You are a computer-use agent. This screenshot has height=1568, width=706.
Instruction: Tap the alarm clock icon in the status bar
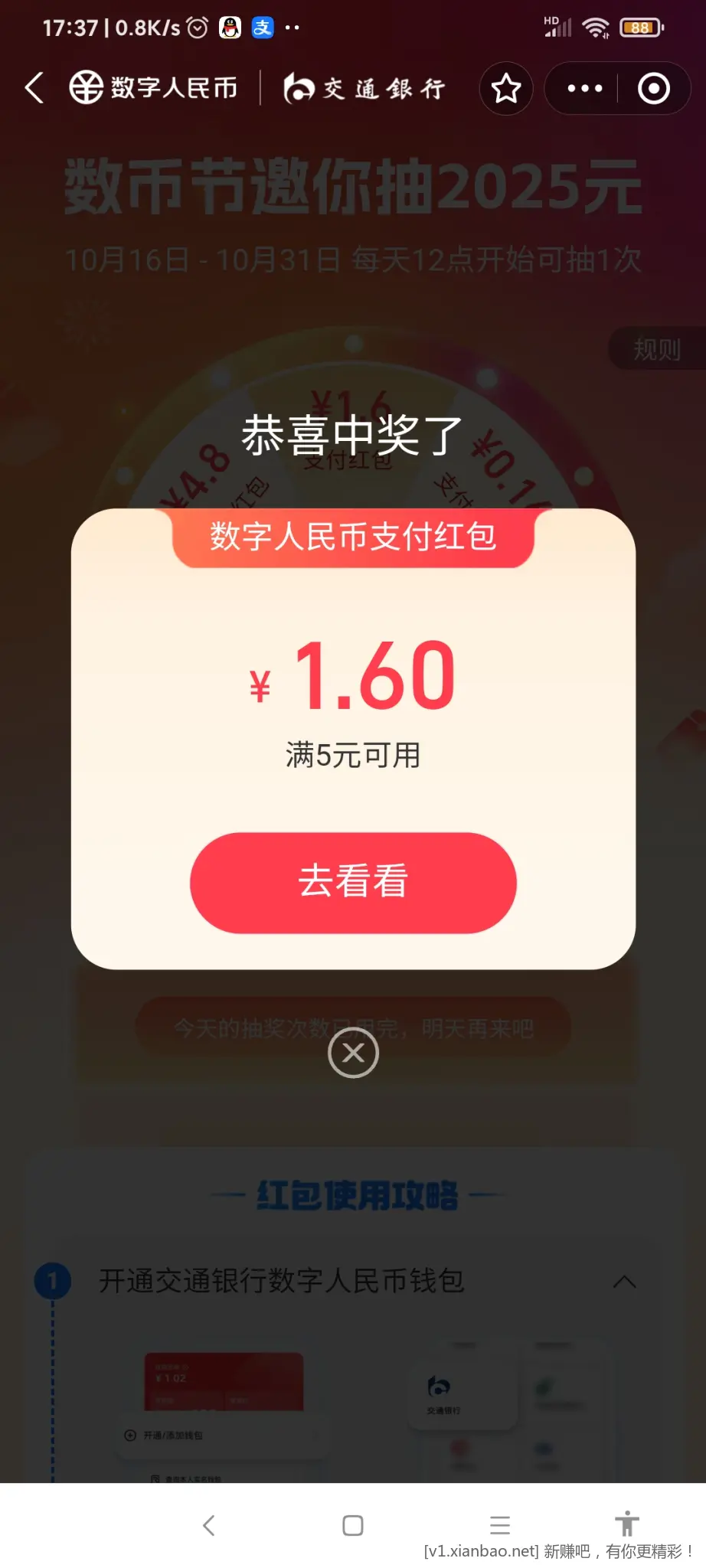[198, 27]
